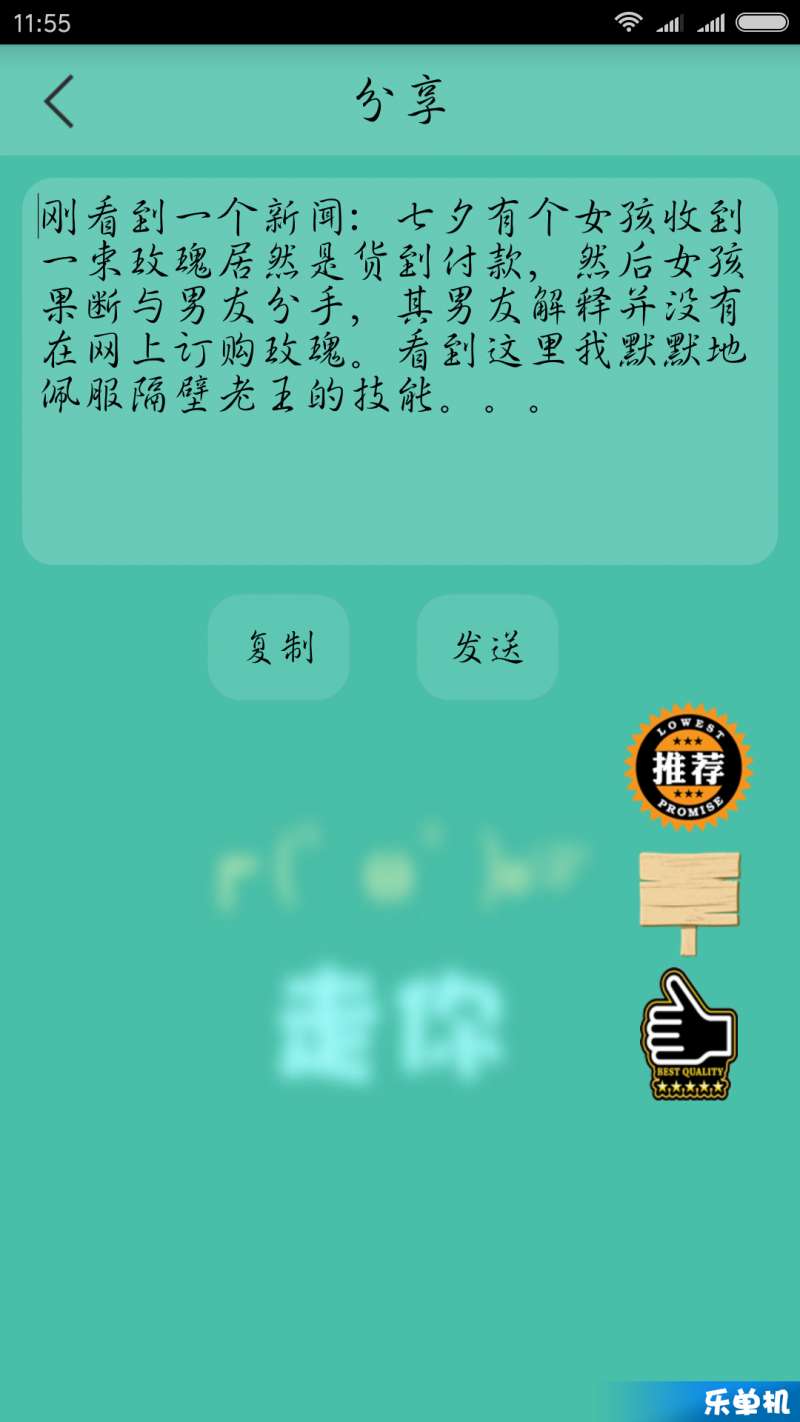Tap the wooden signboard icon

pos(689,901)
